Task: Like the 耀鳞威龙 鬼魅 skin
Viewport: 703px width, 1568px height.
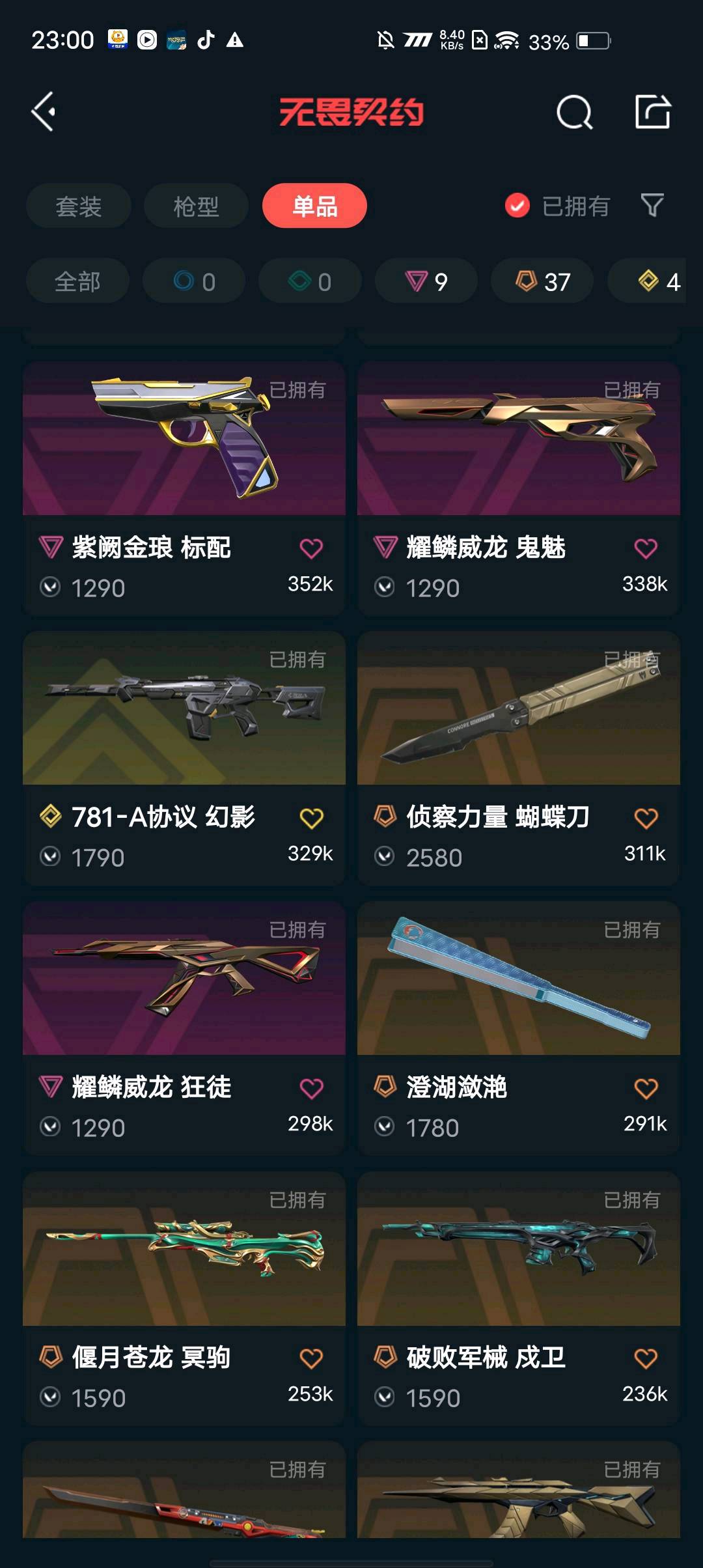Action: [x=646, y=548]
